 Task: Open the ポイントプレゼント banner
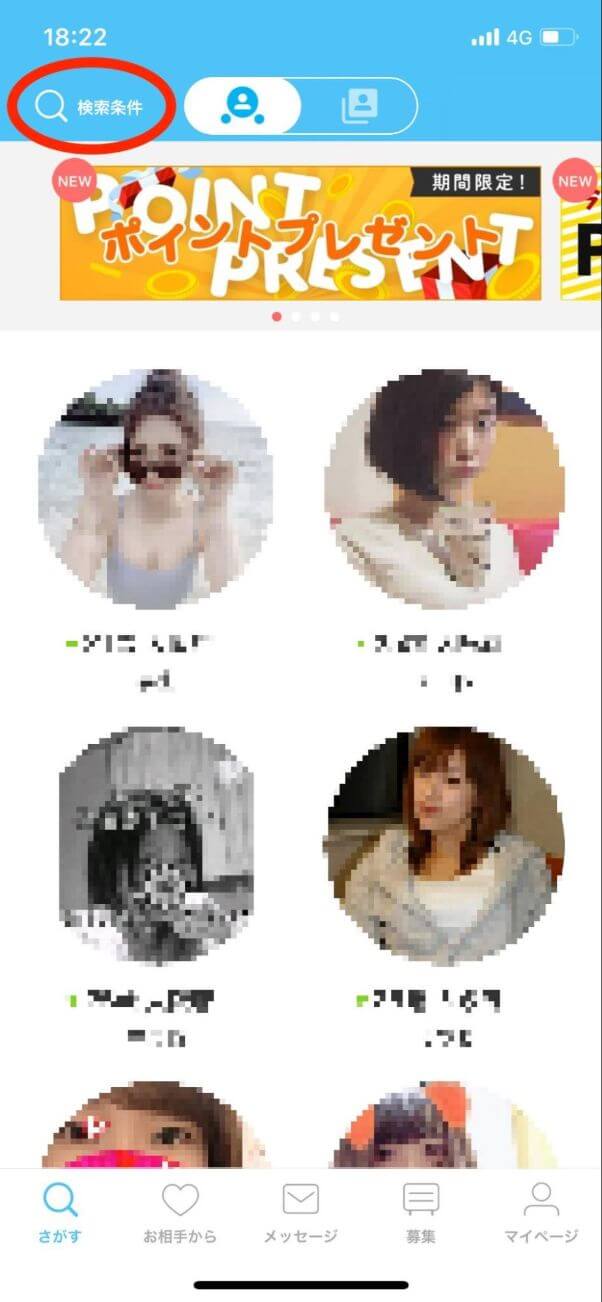pyautogui.click(x=300, y=233)
